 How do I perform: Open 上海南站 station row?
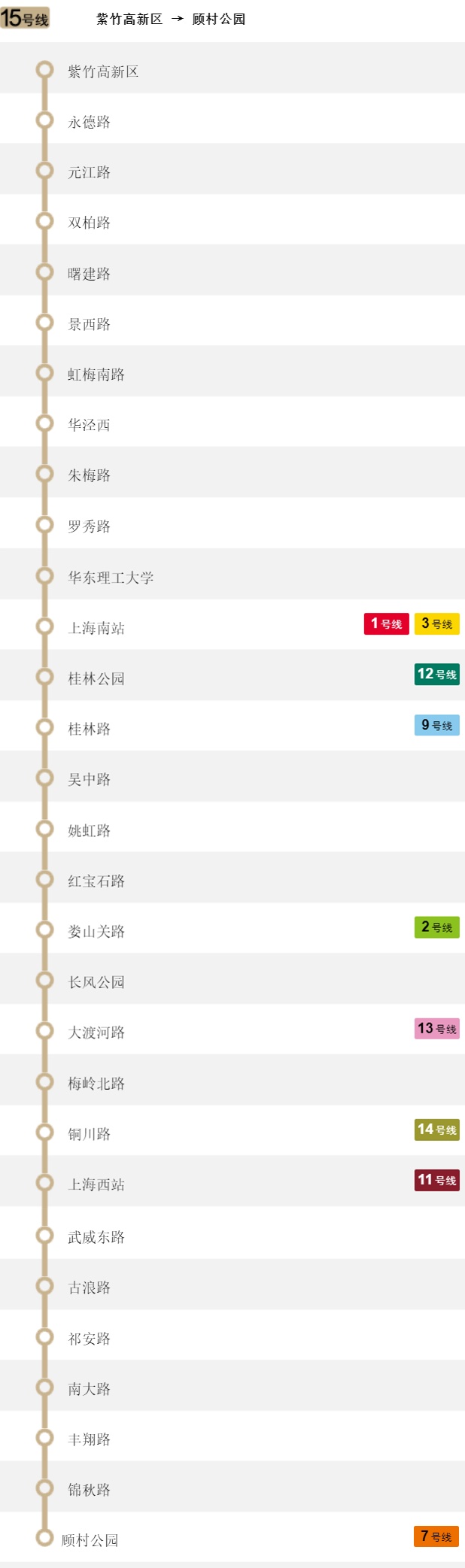click(96, 628)
